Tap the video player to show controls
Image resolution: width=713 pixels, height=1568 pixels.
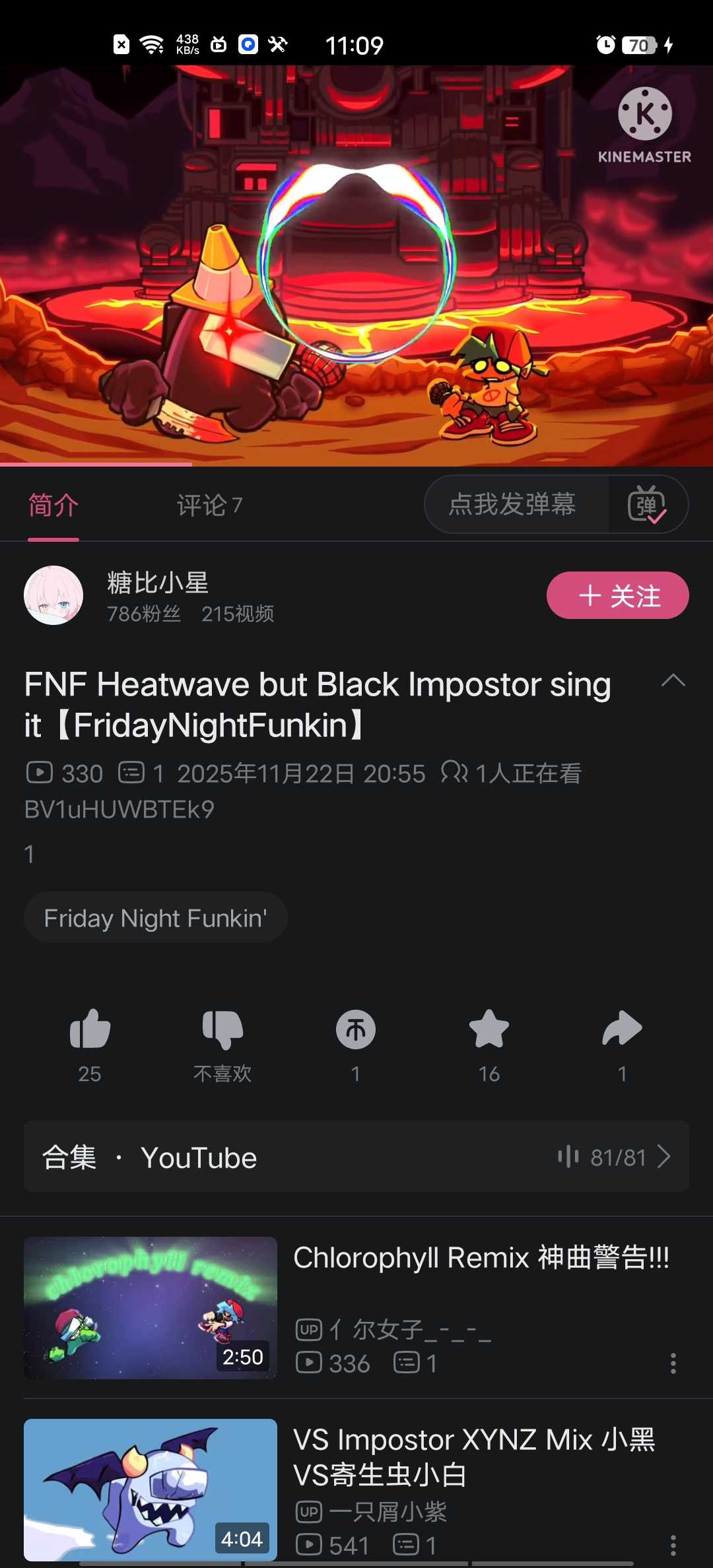click(356, 265)
